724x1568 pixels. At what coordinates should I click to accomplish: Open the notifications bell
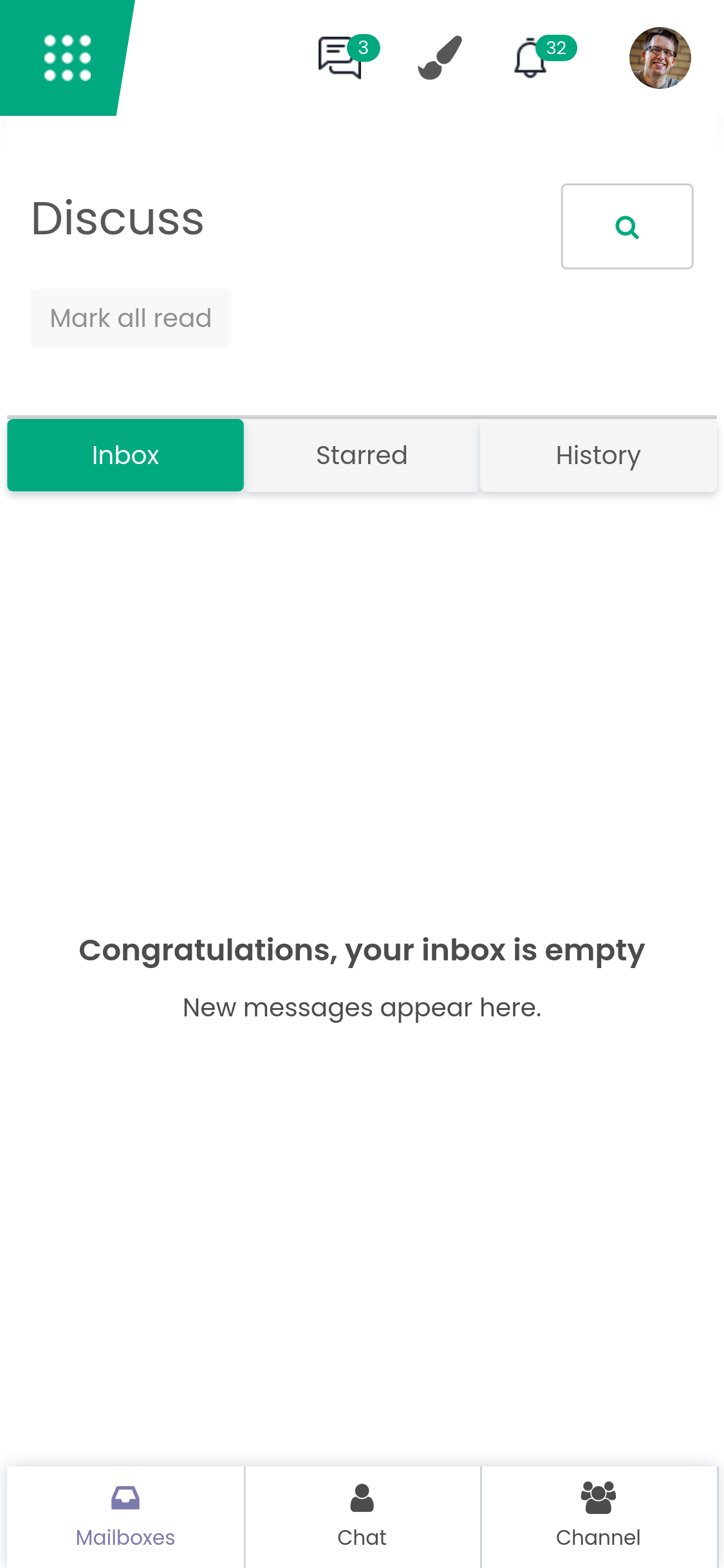[x=532, y=58]
